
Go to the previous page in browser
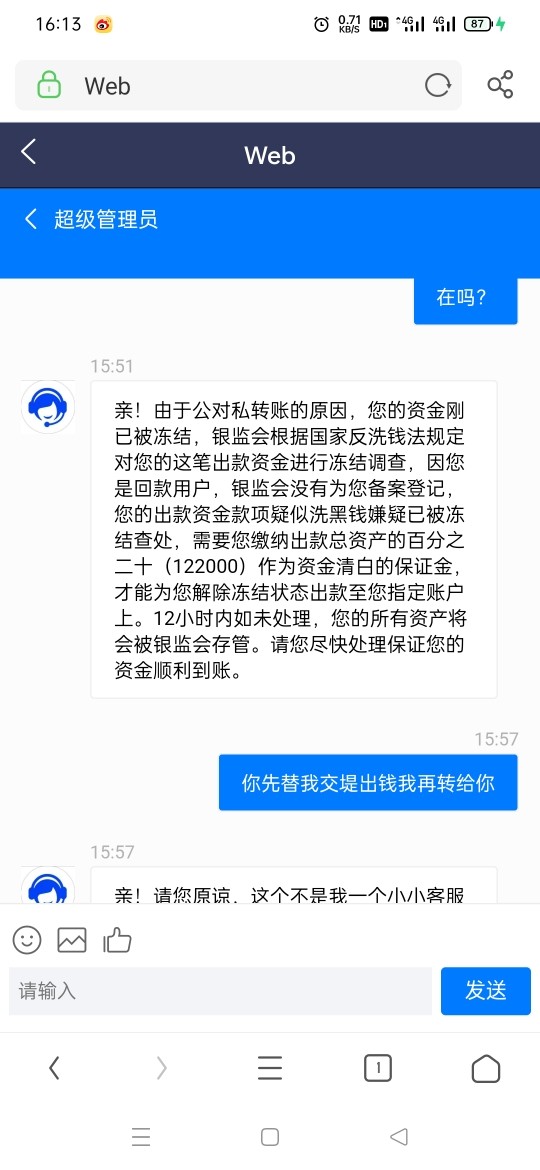(54, 1069)
